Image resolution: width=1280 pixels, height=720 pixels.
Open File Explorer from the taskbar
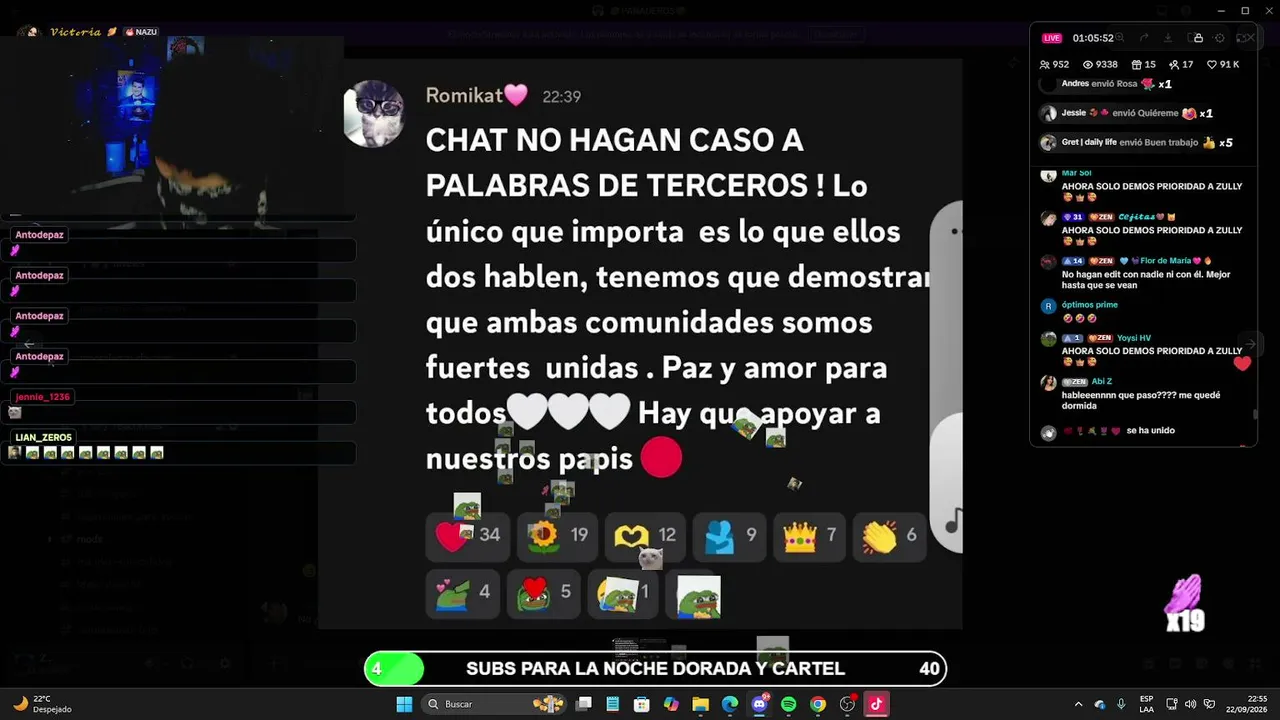pyautogui.click(x=700, y=704)
